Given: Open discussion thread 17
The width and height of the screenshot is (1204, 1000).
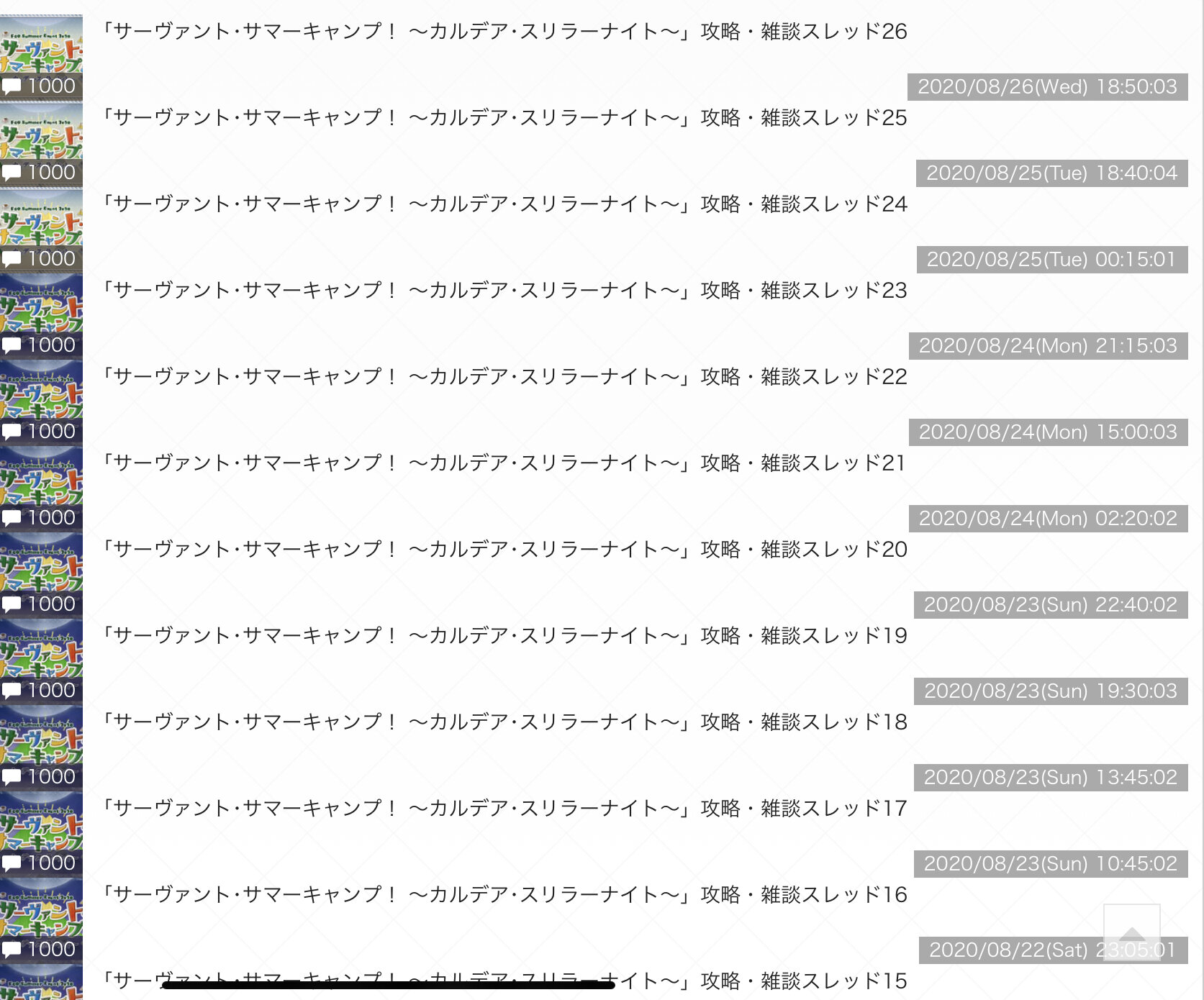Looking at the screenshot, I should 504,809.
